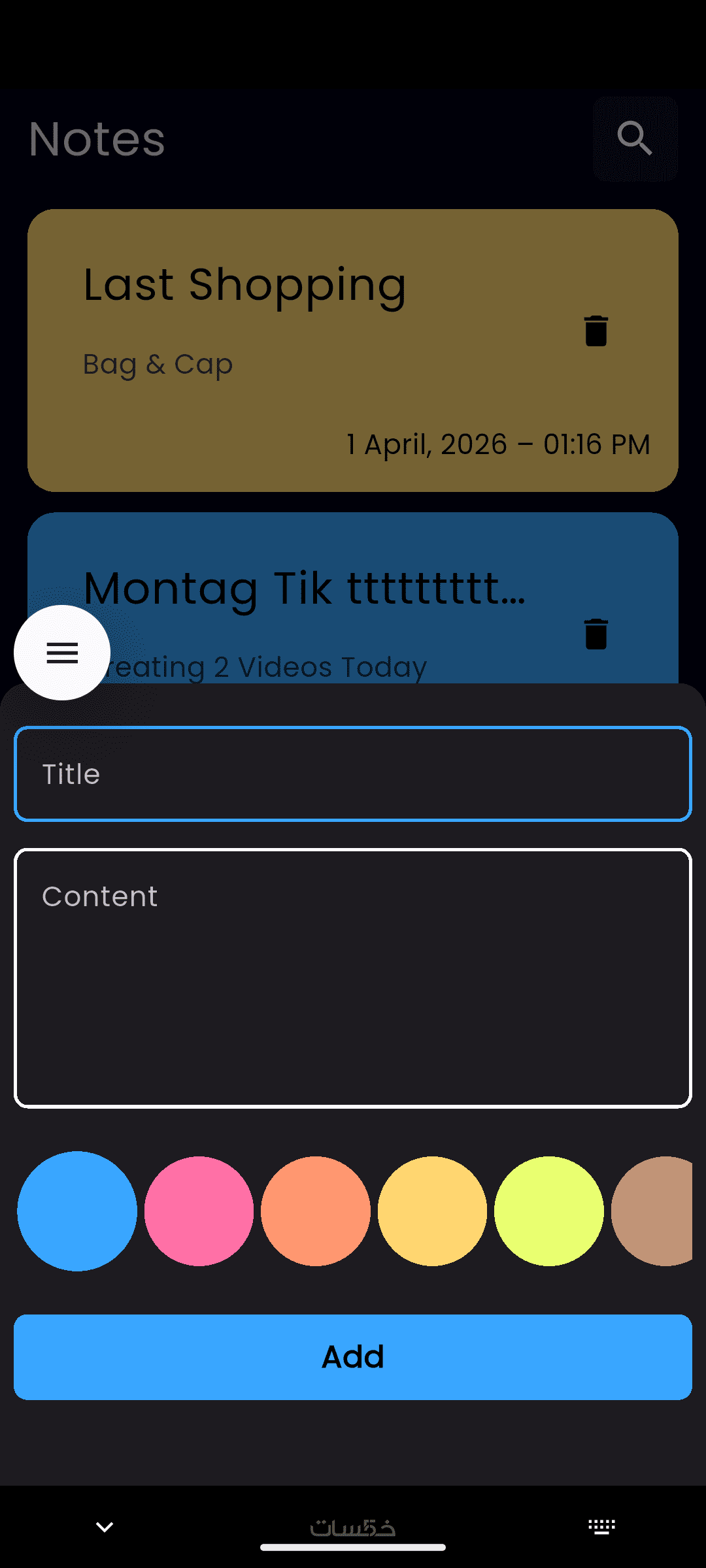
Task: Focus the Title text field
Action: (x=353, y=774)
